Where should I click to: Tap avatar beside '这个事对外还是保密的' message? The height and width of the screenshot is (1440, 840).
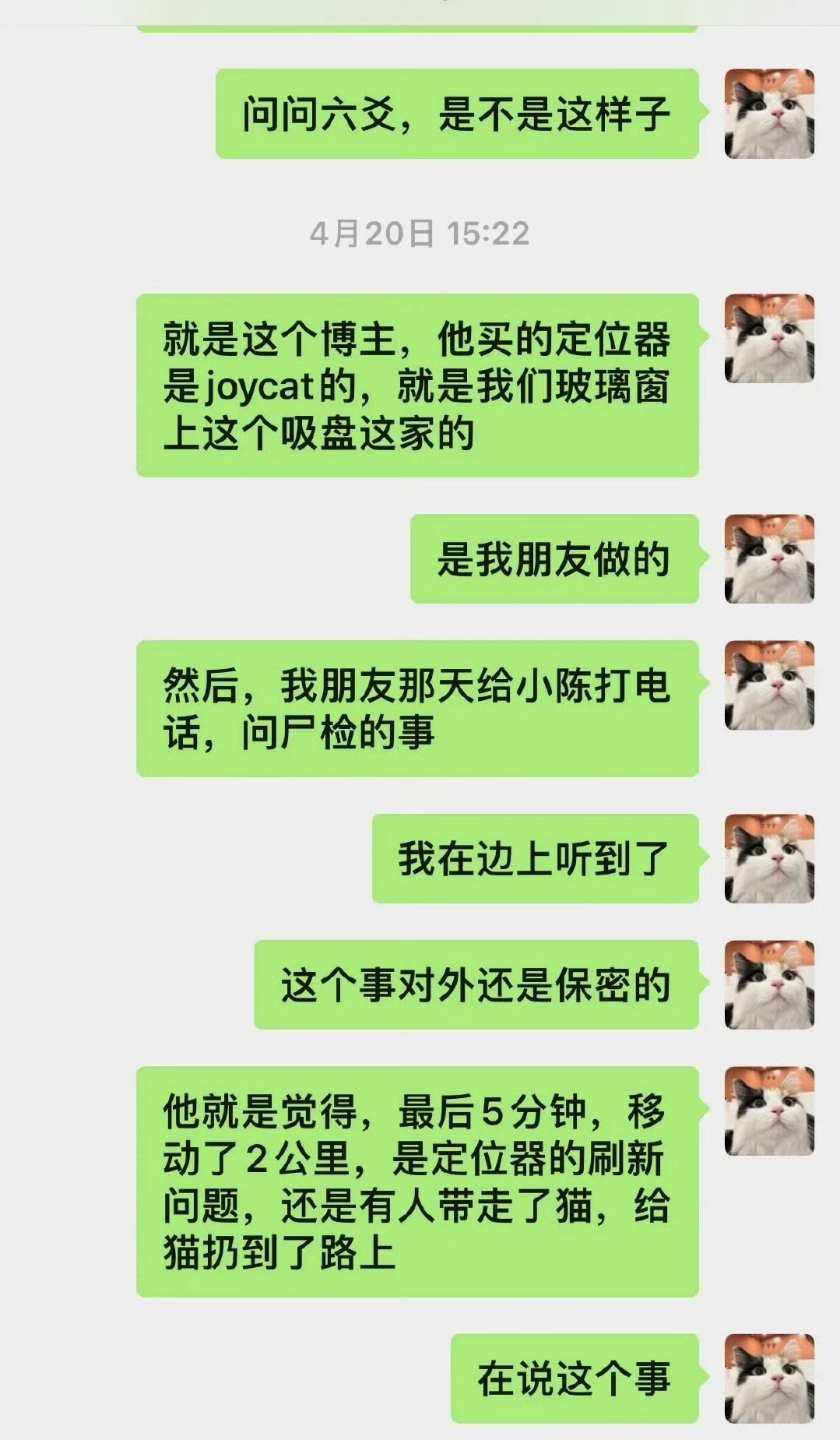click(x=769, y=984)
